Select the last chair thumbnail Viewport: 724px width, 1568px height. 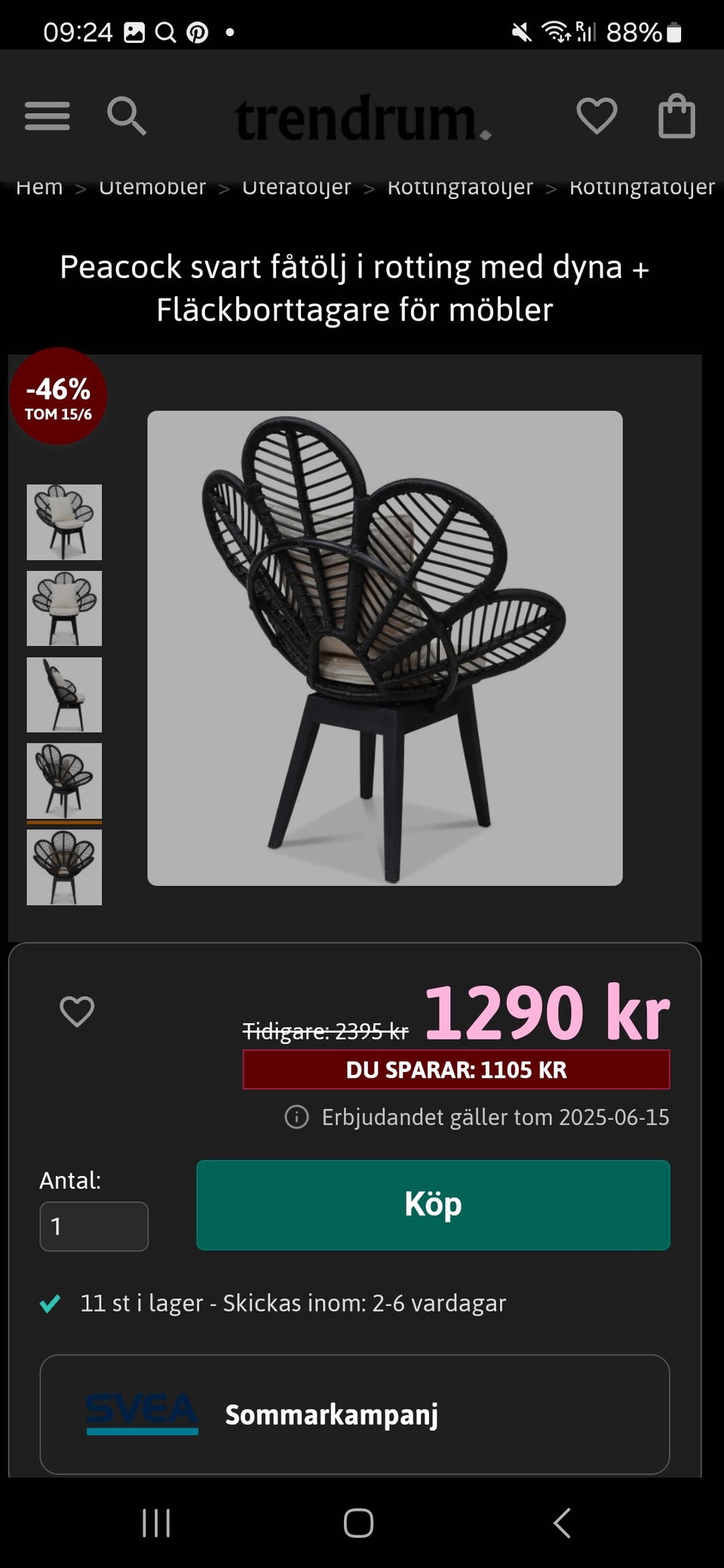(64, 867)
